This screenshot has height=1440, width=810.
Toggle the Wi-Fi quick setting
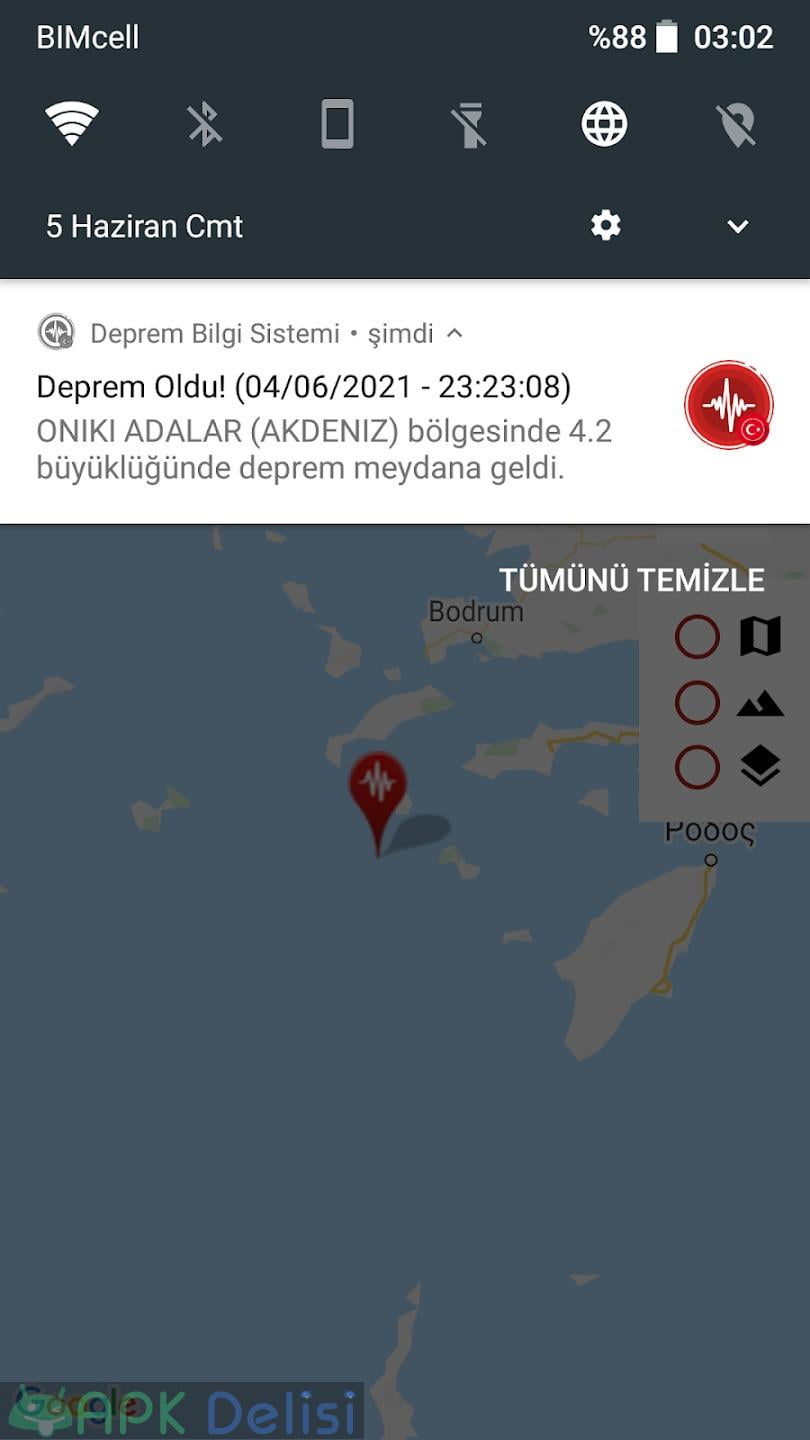click(x=72, y=125)
